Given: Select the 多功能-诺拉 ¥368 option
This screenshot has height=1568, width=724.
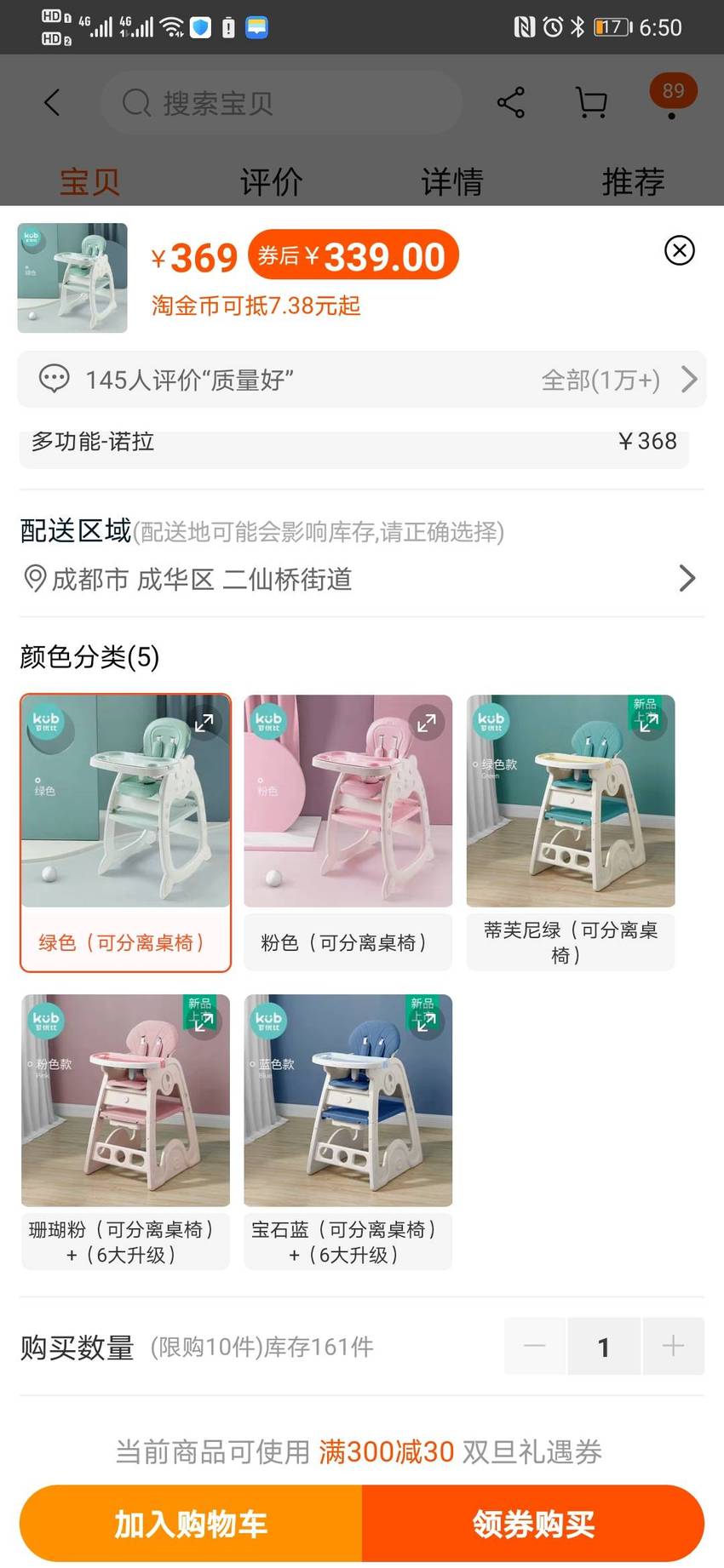Looking at the screenshot, I should coord(354,444).
